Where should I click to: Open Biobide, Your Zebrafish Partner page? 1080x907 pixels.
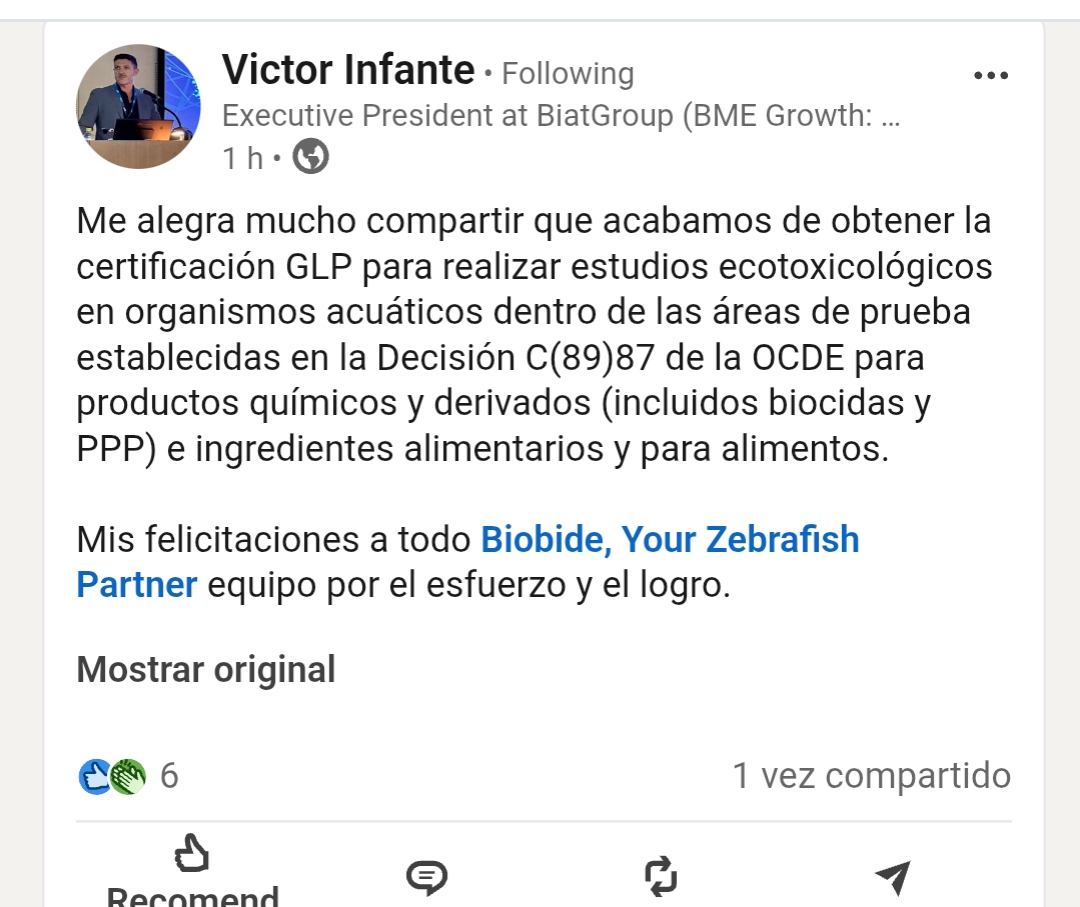click(x=669, y=540)
